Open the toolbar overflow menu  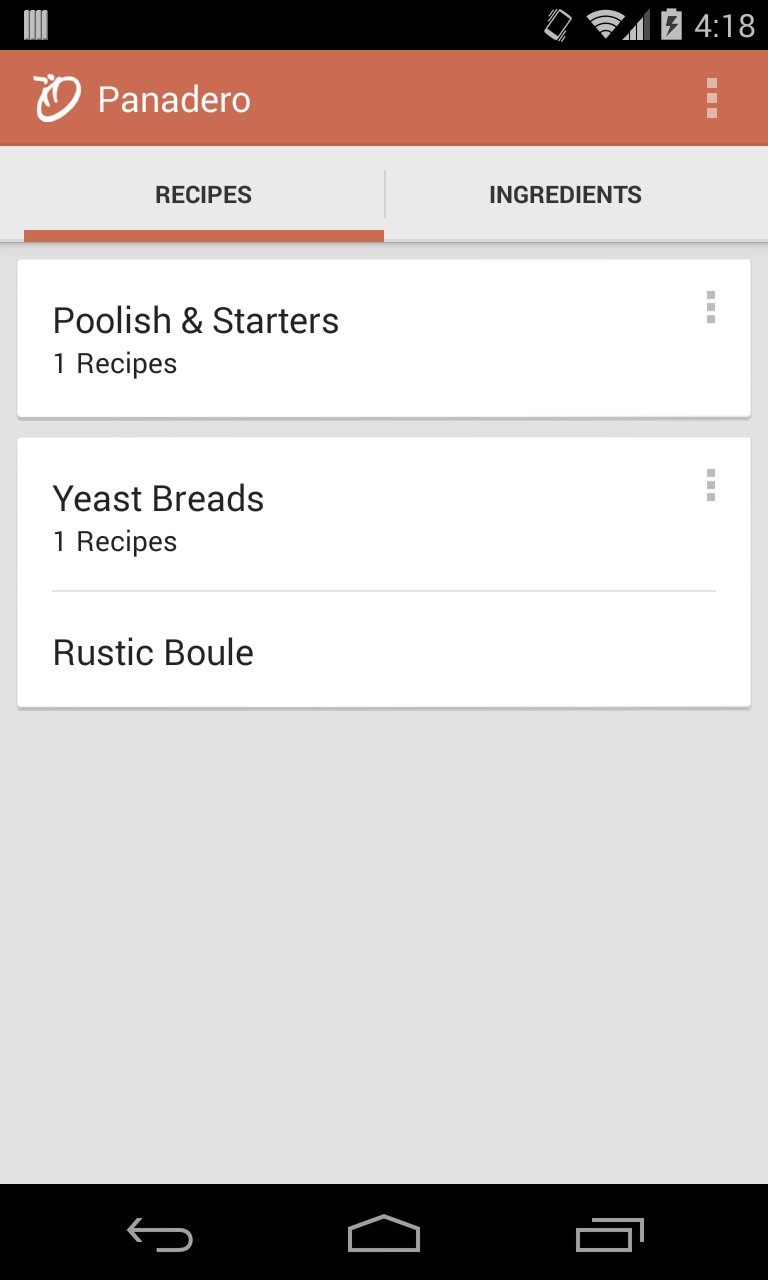[712, 97]
